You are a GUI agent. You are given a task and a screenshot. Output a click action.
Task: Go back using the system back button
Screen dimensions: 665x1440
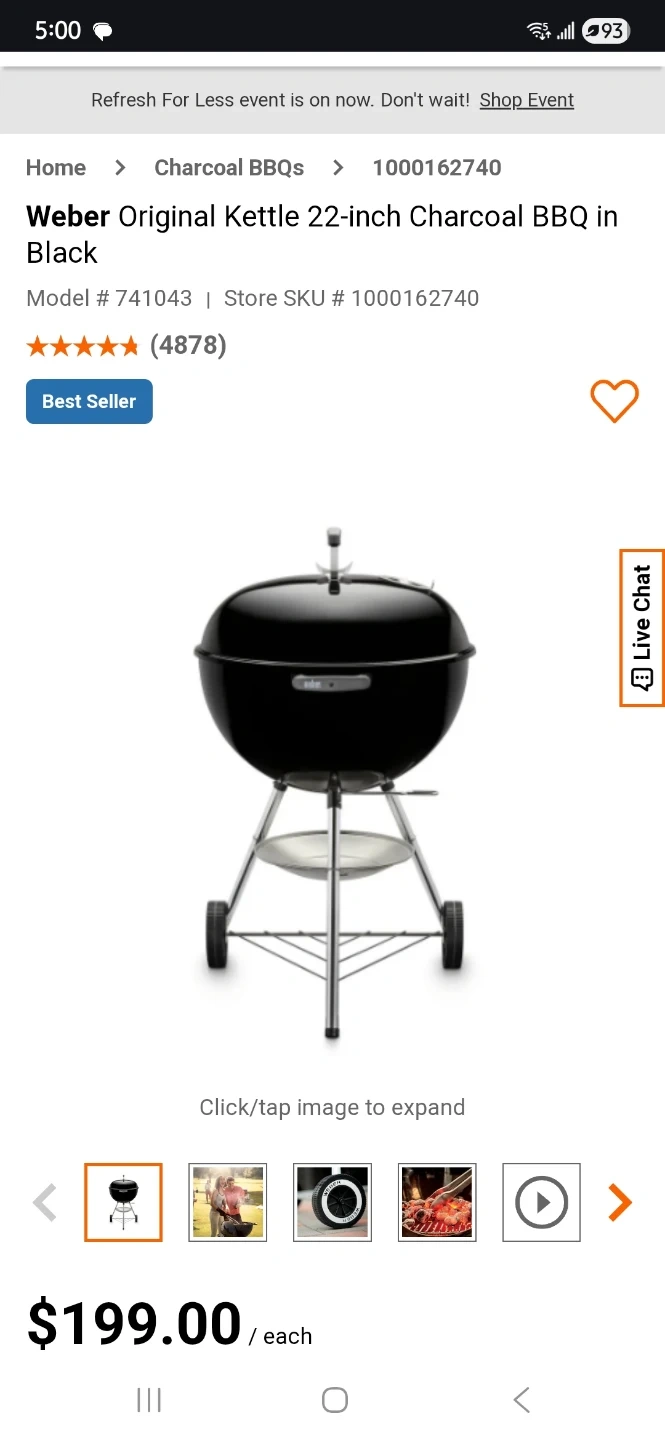pyautogui.click(x=521, y=1400)
